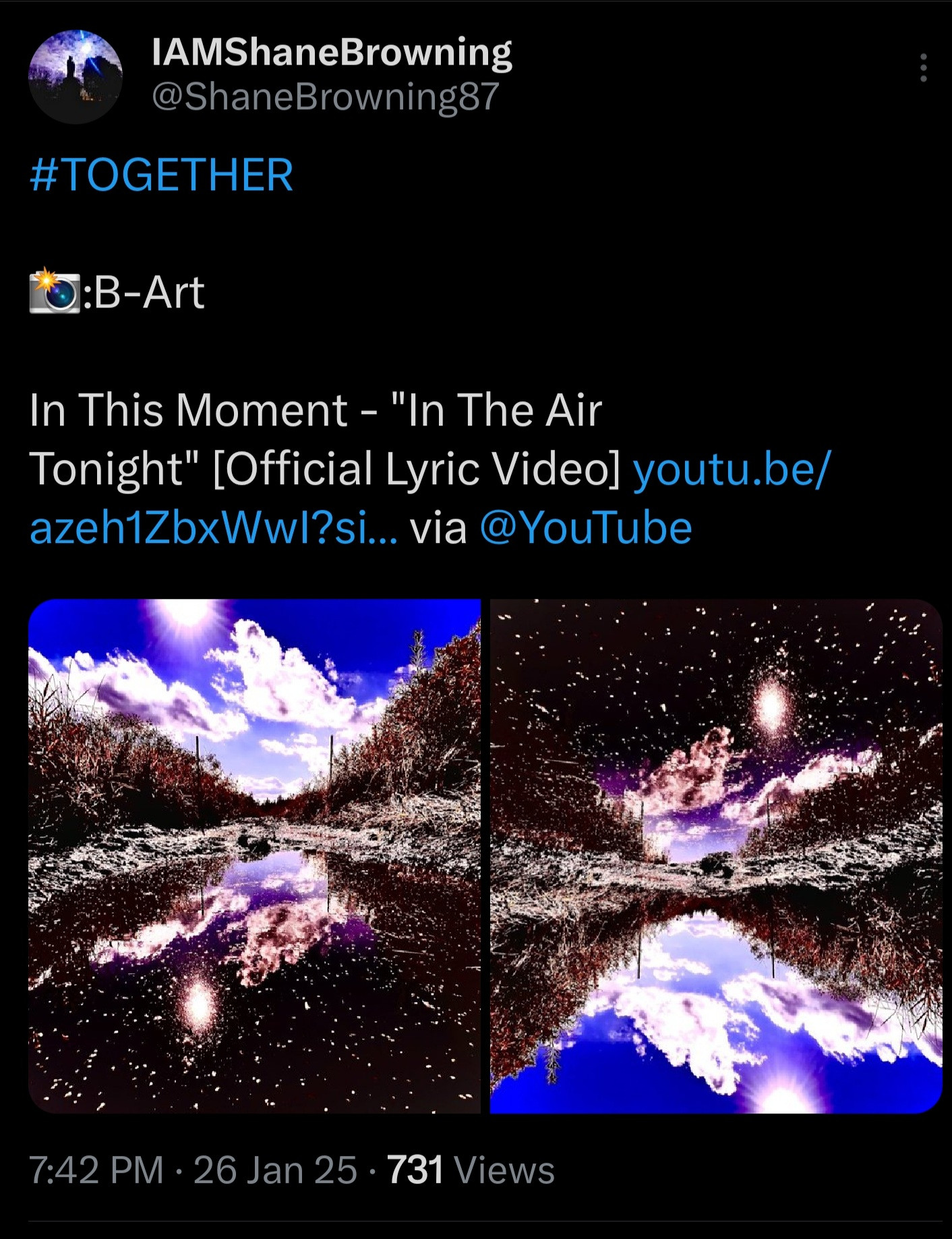Open the youtu.be video link
Screen dimensions: 952x1239
coord(731,469)
